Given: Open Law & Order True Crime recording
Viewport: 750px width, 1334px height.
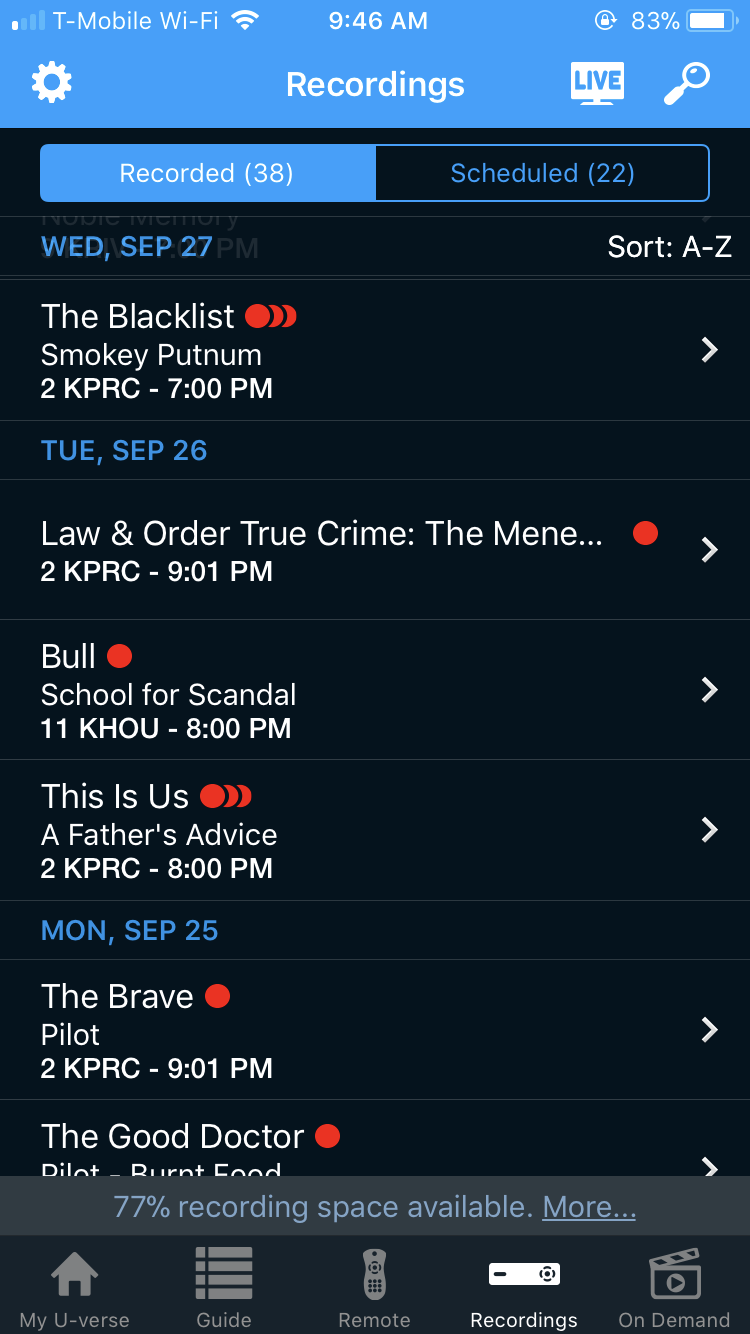Looking at the screenshot, I should click(375, 550).
